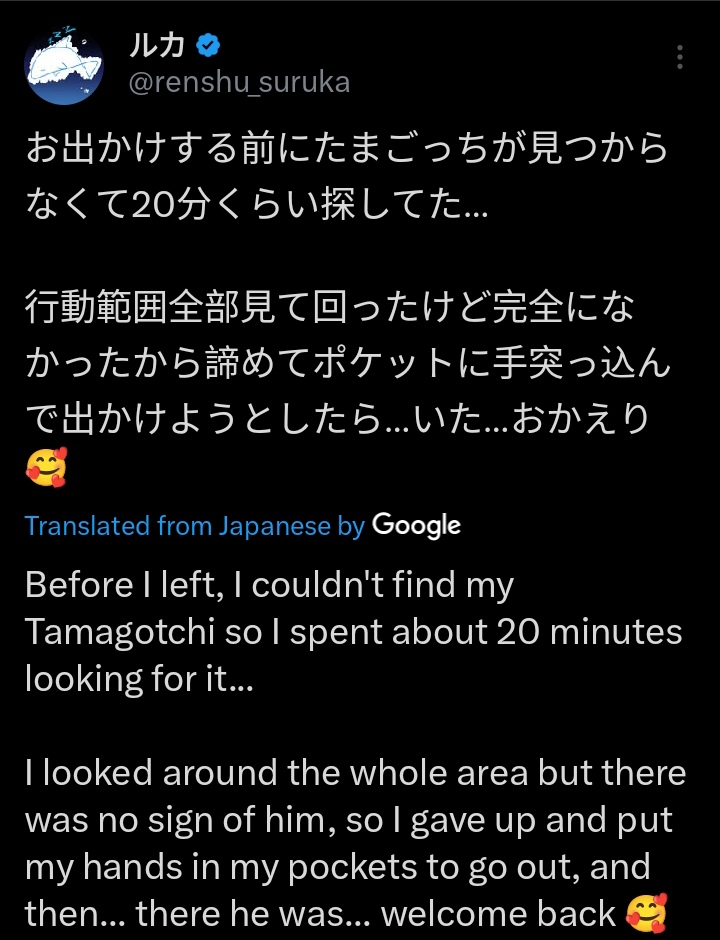Image resolution: width=720 pixels, height=940 pixels.
Task: Open the tweet's three-dot overflow menu
Action: (680, 57)
